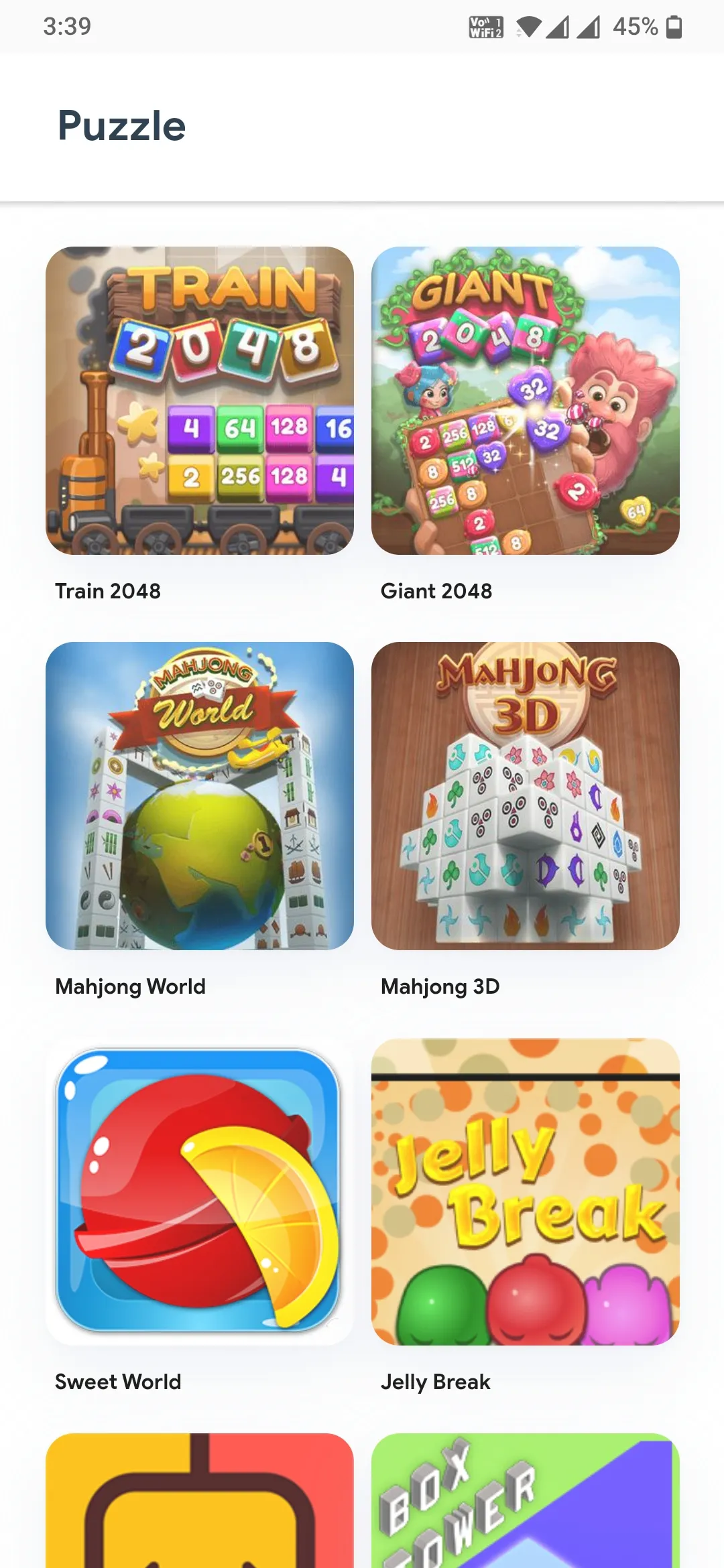
Task: Open the Jelly Break game thumbnail
Action: pyautogui.click(x=525, y=1194)
